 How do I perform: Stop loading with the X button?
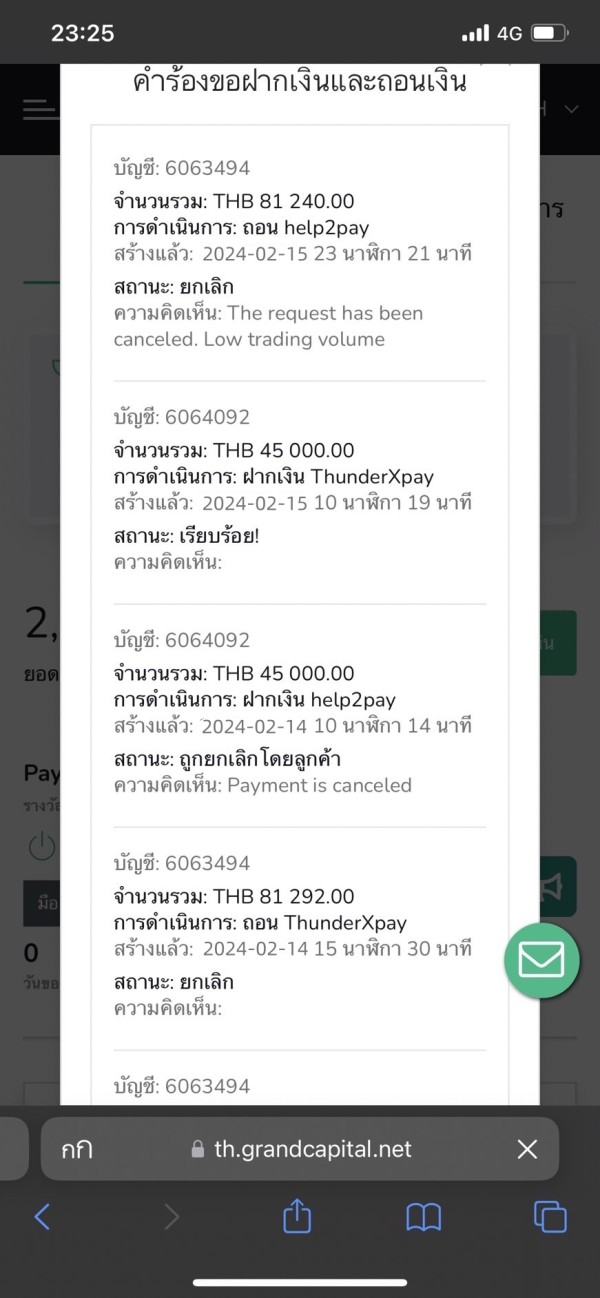527,1149
